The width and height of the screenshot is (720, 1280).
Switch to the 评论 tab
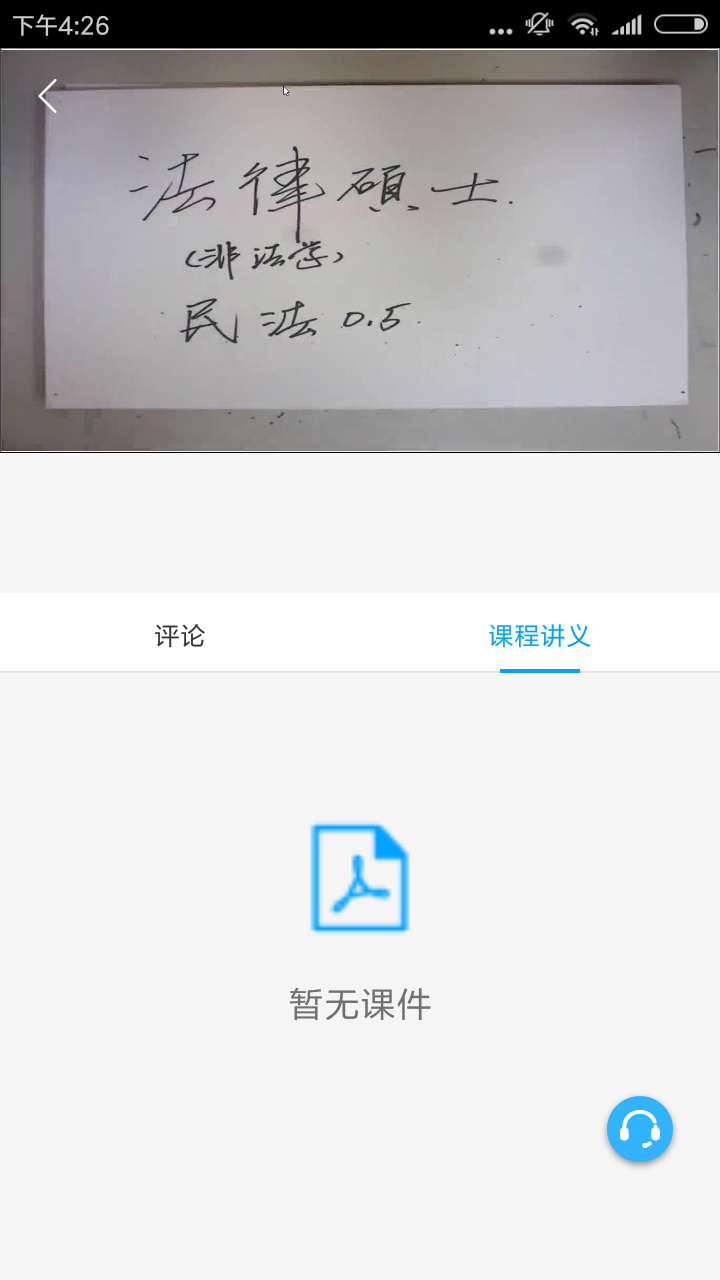(180, 636)
